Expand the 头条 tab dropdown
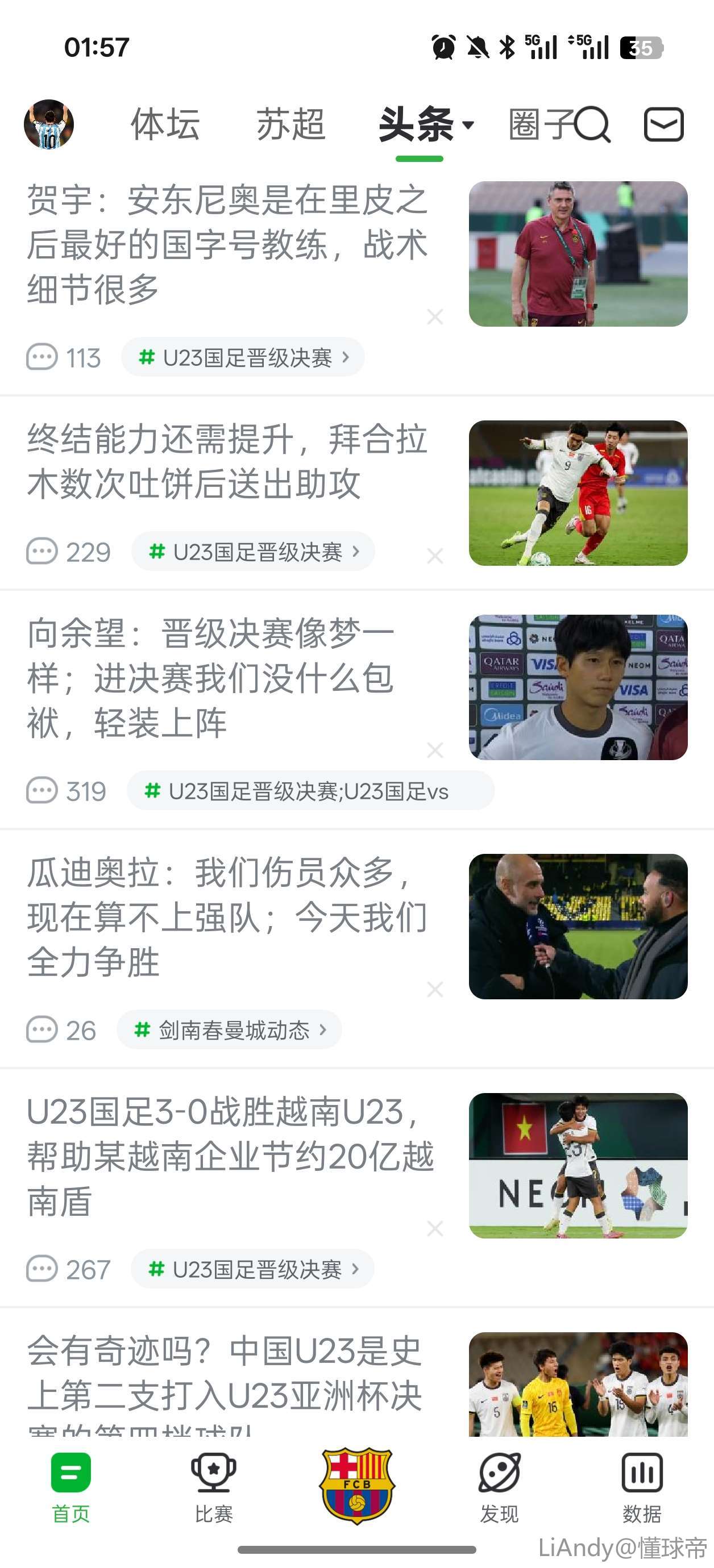This screenshot has width=714, height=1568. coord(468,126)
